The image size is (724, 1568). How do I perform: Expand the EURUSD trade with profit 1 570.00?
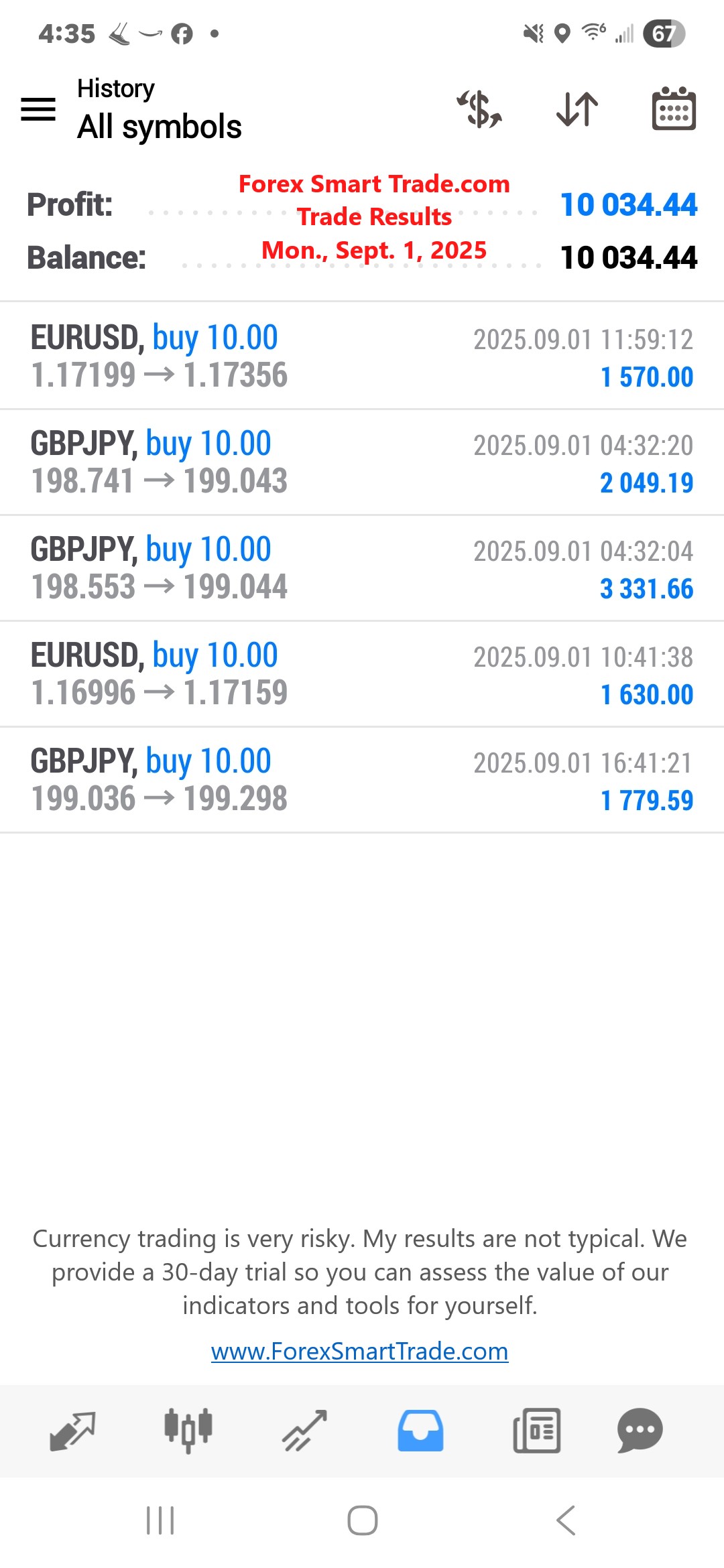[362, 356]
